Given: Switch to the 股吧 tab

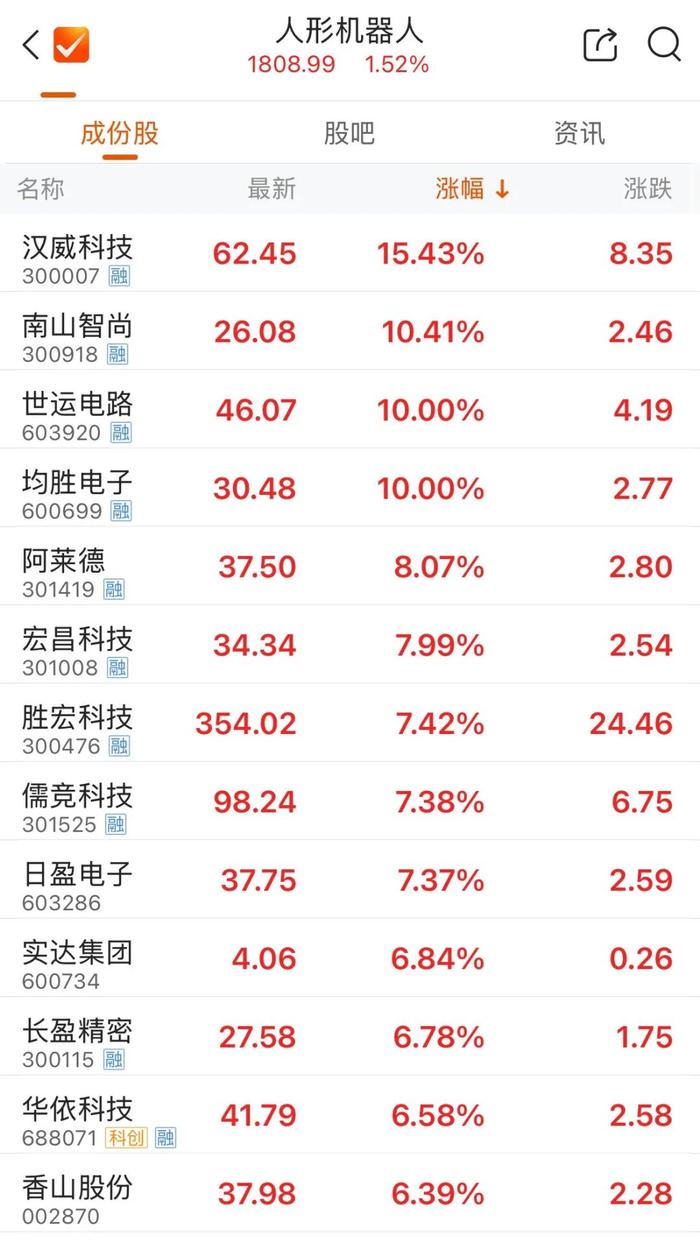Looking at the screenshot, I should [x=349, y=133].
